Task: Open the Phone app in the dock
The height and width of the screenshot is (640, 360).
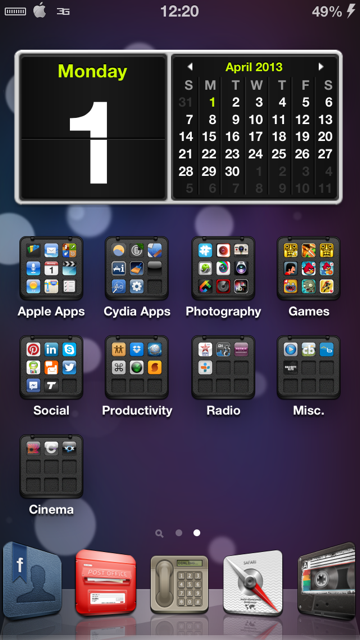Action: pos(180,584)
